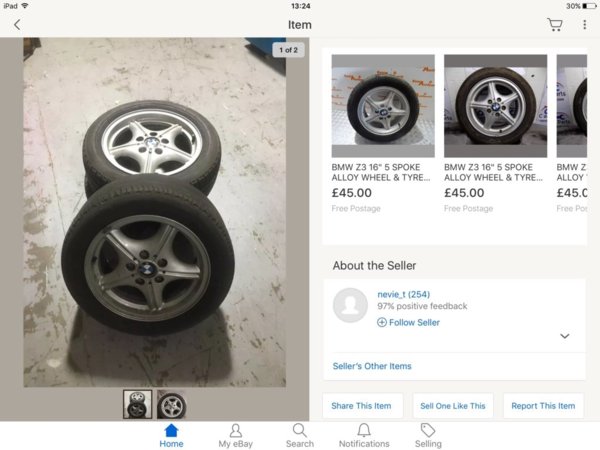
Task: Switch to the Notifications tab
Action: coord(364,435)
